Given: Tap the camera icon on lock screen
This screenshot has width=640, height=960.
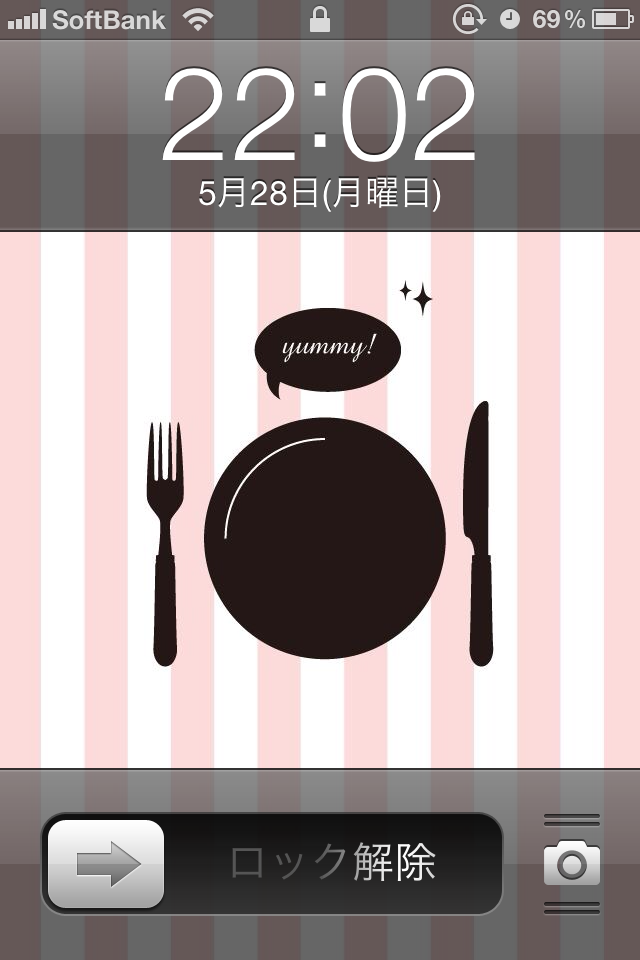Looking at the screenshot, I should pyautogui.click(x=572, y=864).
